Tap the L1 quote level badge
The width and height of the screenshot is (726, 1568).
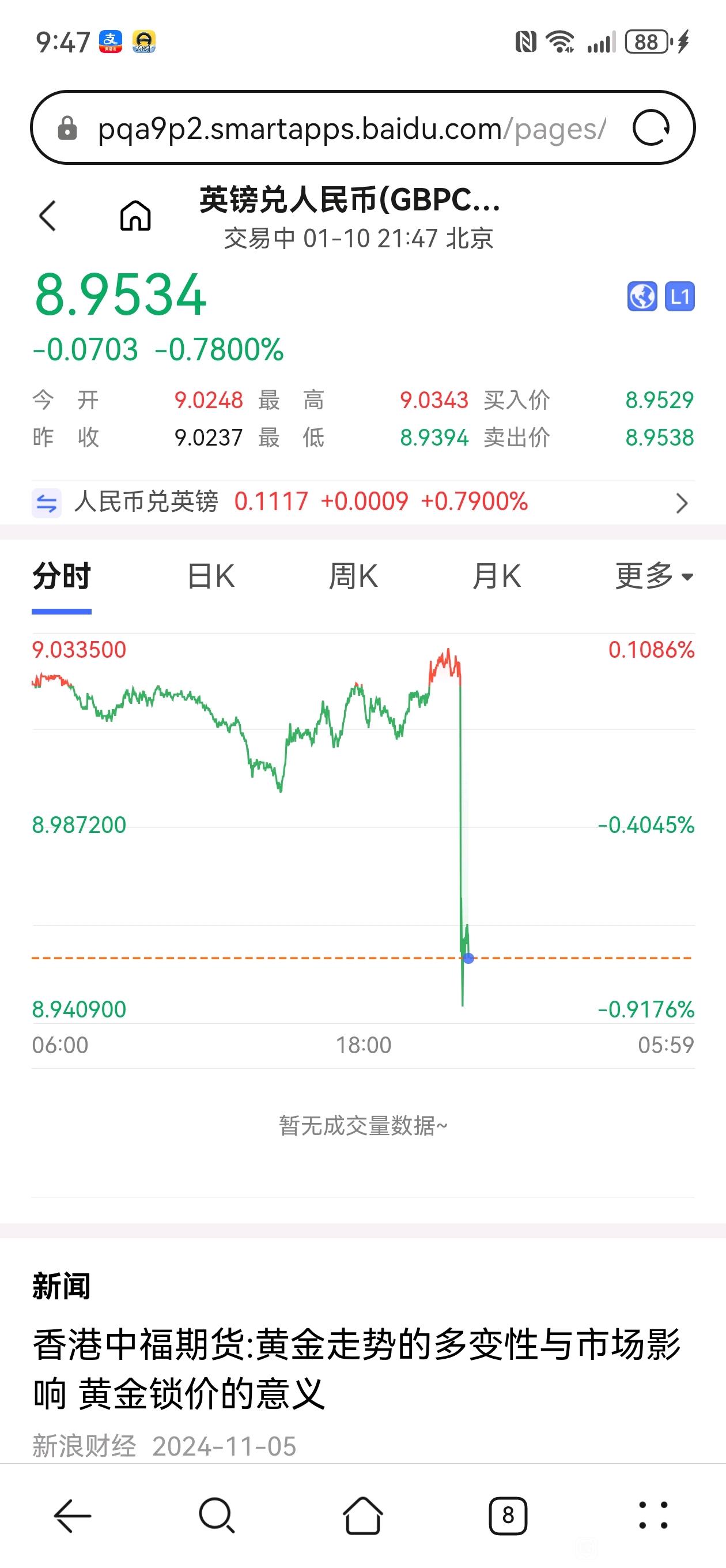click(680, 296)
